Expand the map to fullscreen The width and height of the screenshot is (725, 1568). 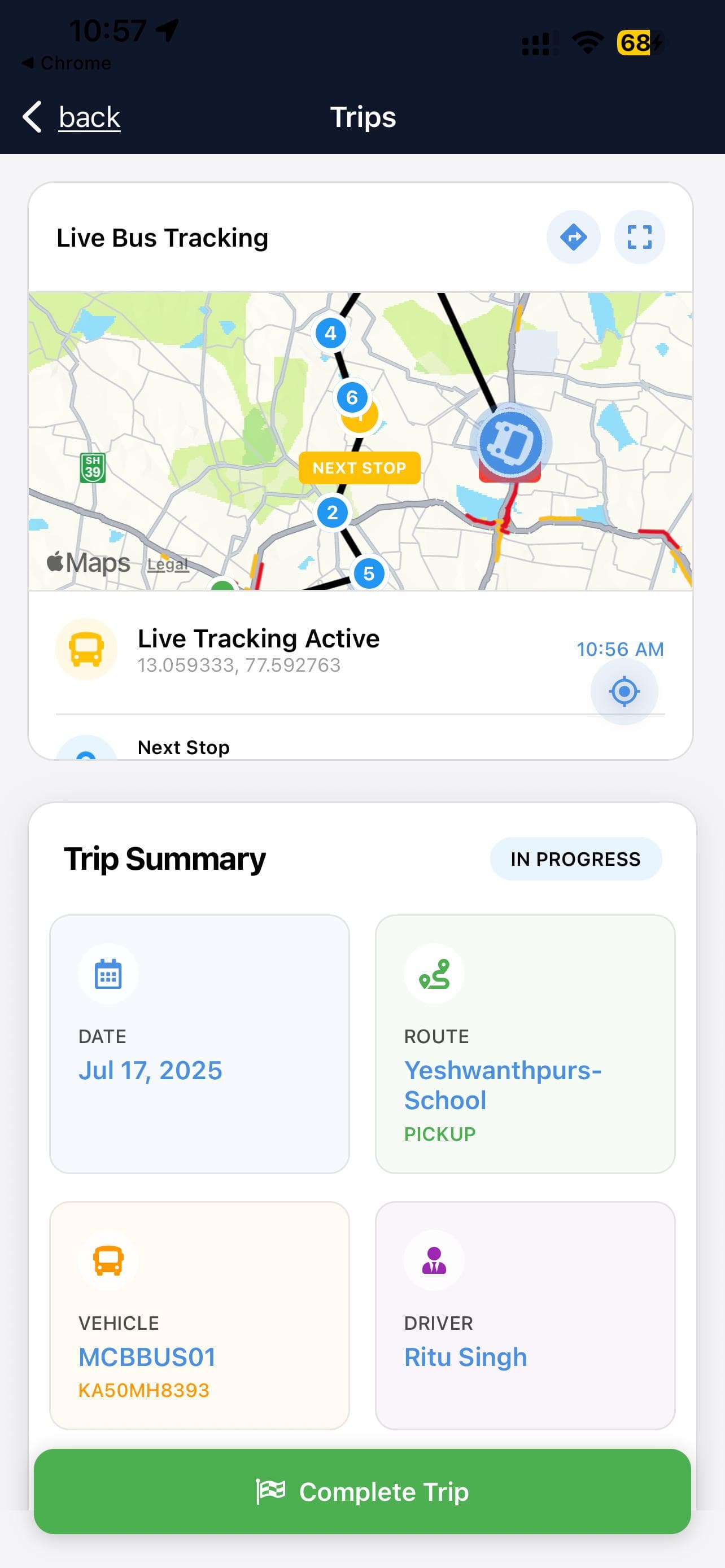coord(639,237)
